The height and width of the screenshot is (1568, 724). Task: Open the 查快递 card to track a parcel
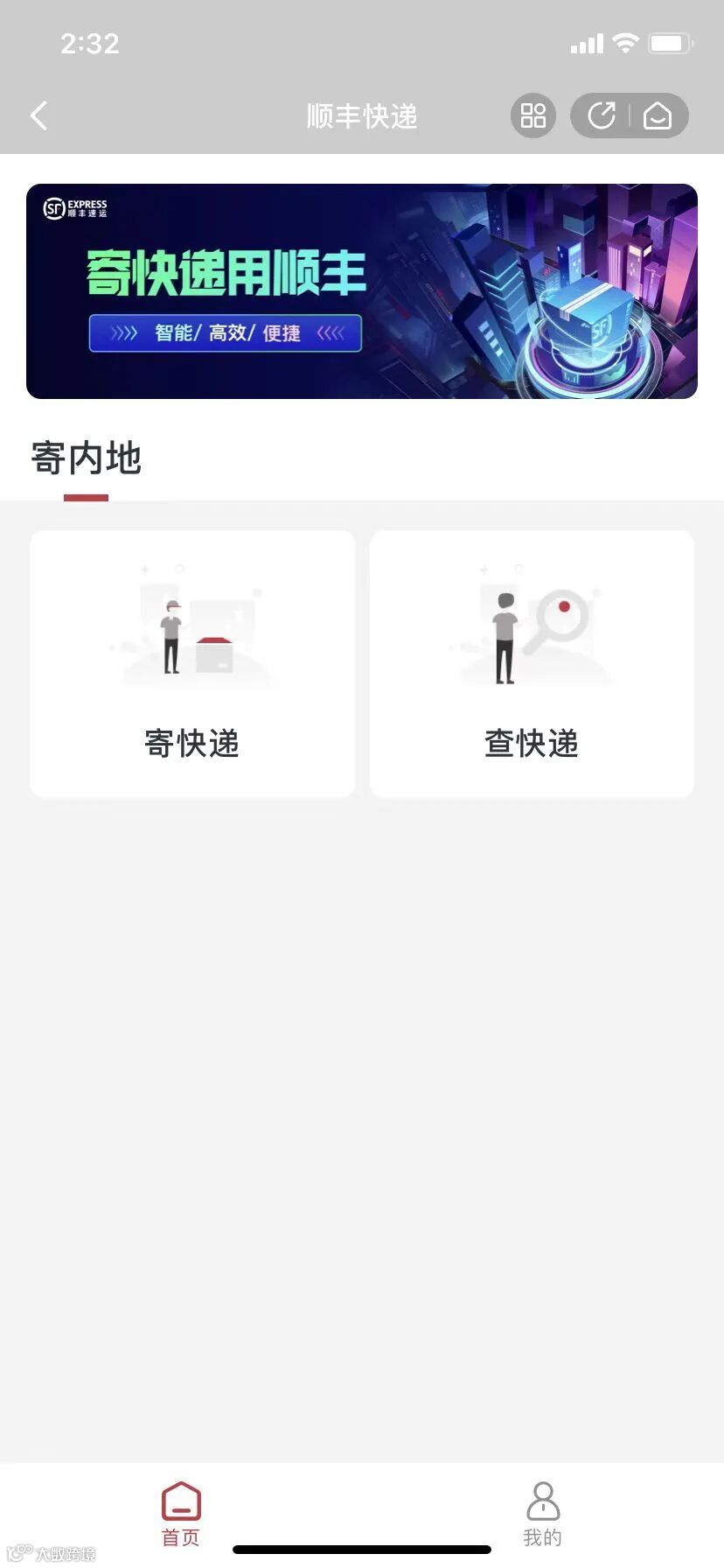tap(532, 663)
